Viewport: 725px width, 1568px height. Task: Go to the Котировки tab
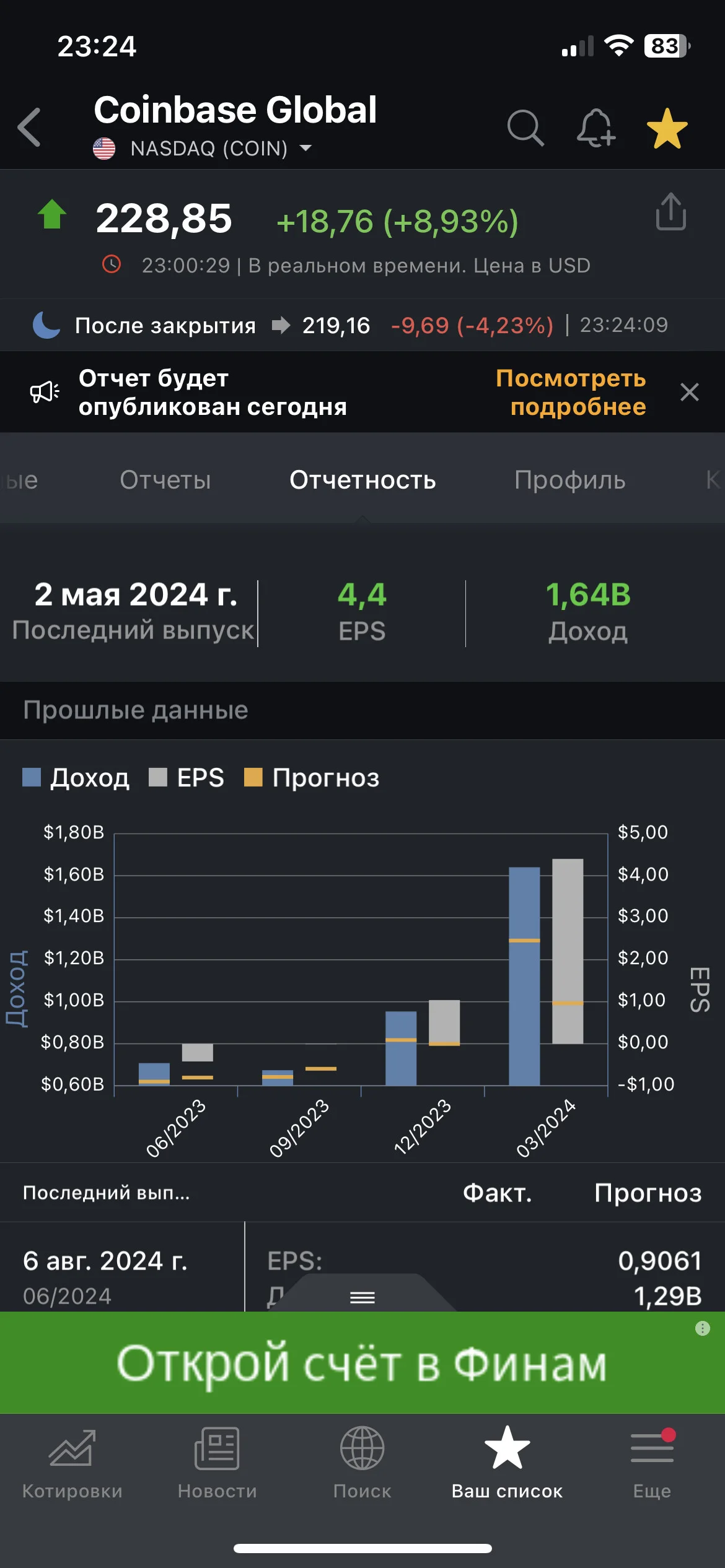click(72, 1464)
